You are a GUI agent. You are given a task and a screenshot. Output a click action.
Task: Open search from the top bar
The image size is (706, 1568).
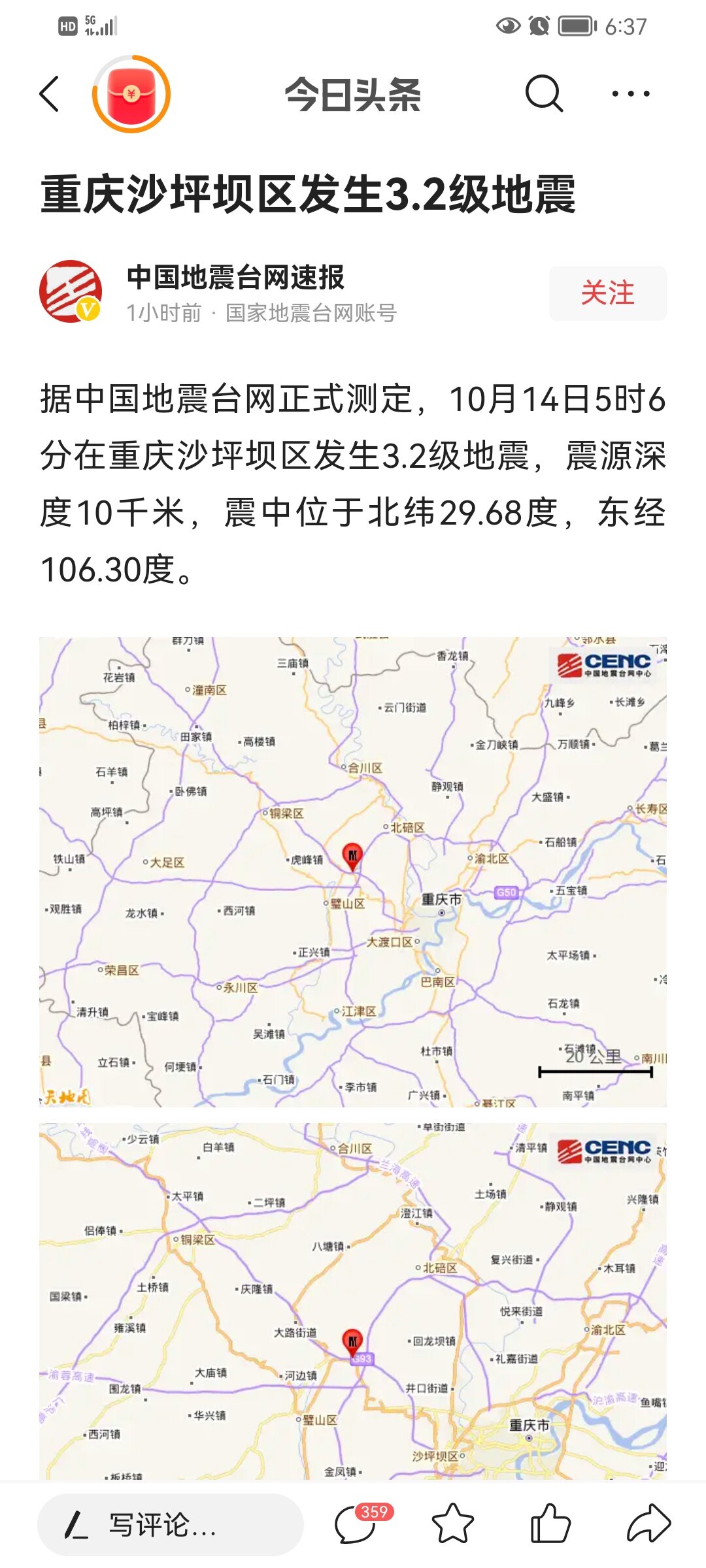[543, 94]
